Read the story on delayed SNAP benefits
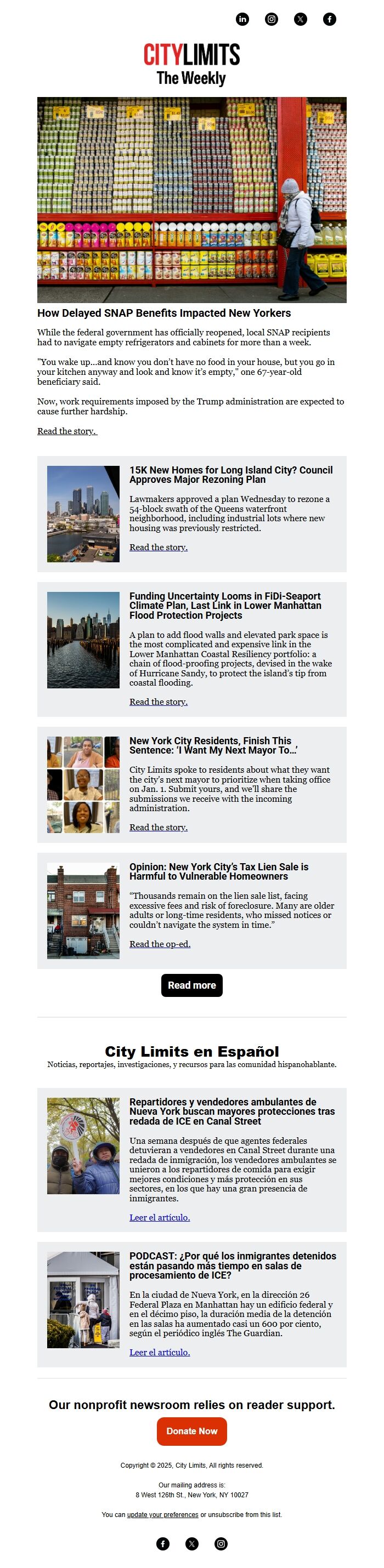Viewport: 384px width, 1568px height. point(67,431)
